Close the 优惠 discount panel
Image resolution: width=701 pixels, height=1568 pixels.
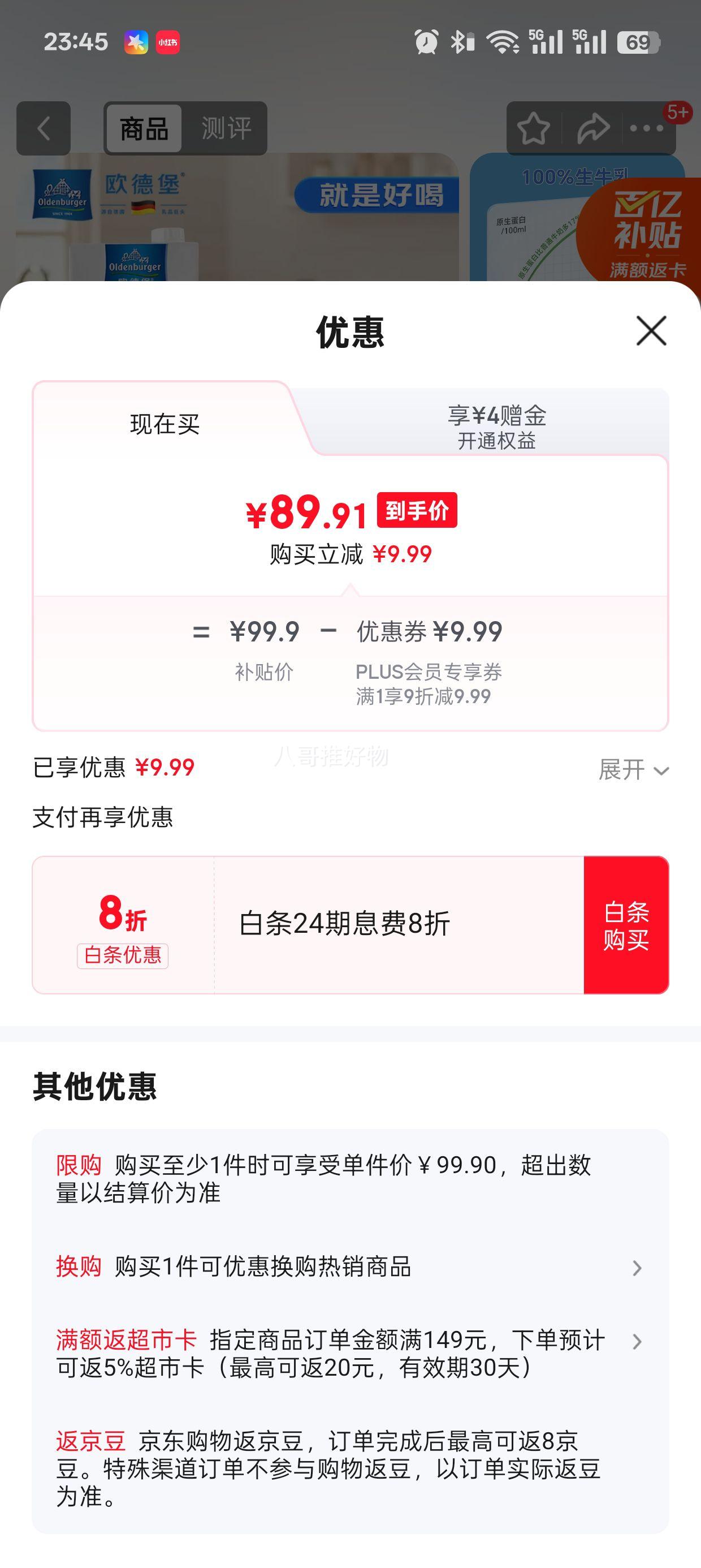pyautogui.click(x=651, y=331)
